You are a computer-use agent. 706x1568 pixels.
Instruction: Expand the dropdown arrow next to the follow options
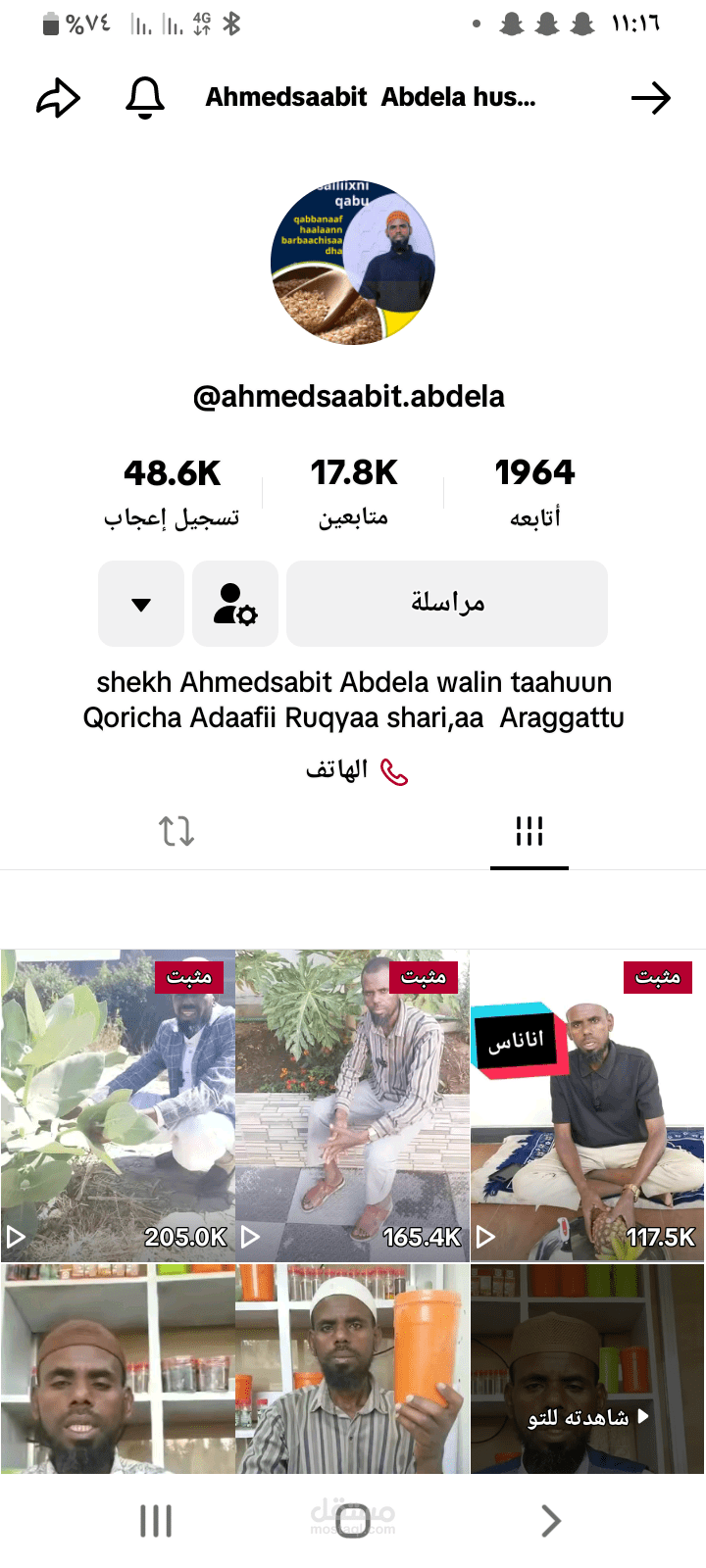(140, 604)
